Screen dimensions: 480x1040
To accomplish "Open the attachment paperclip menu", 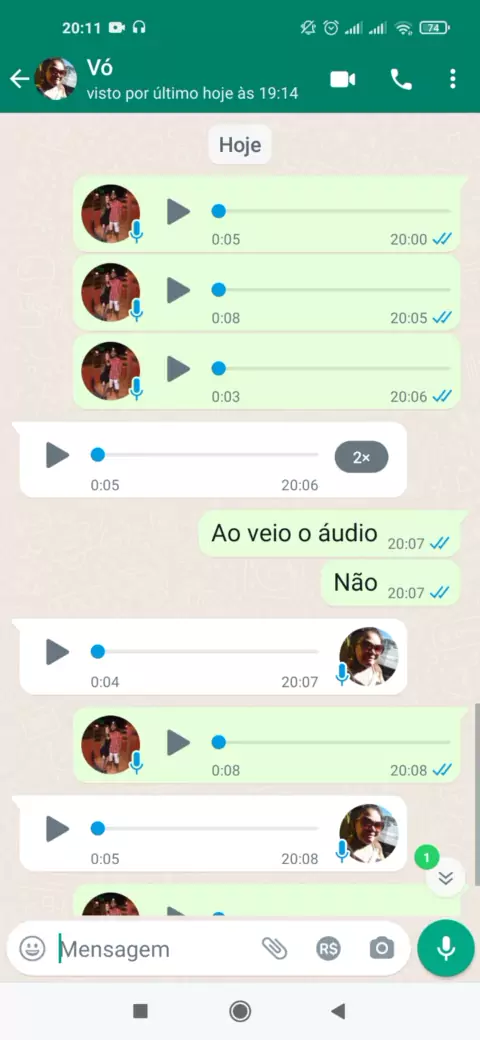I will [x=274, y=948].
